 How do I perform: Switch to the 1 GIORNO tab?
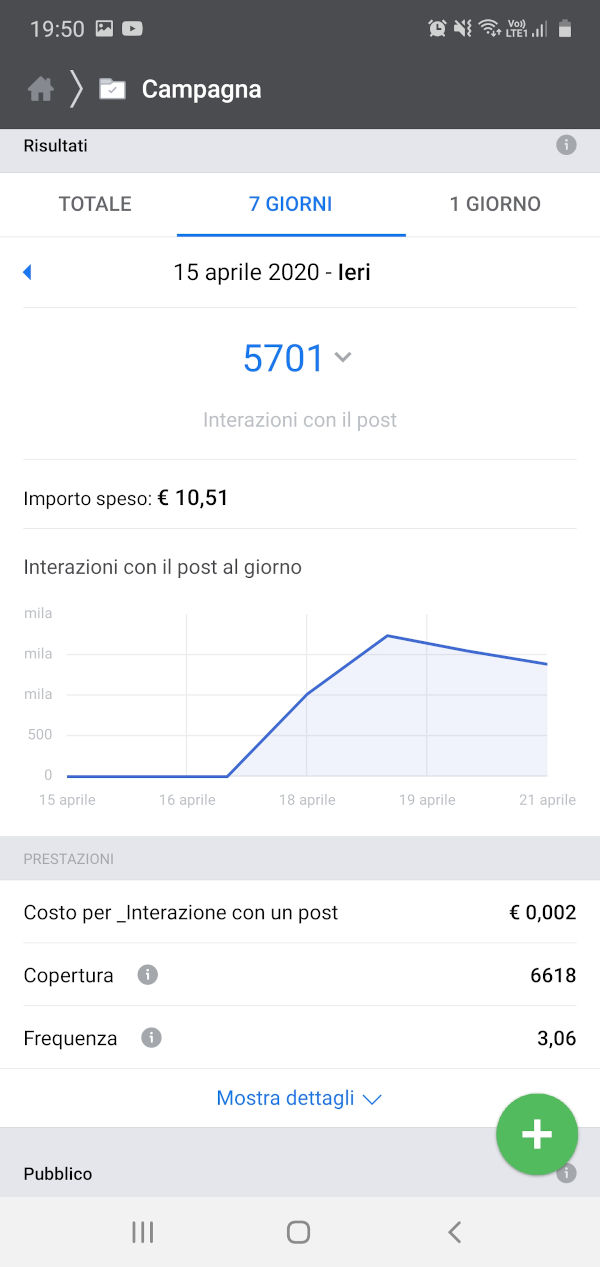coord(495,204)
